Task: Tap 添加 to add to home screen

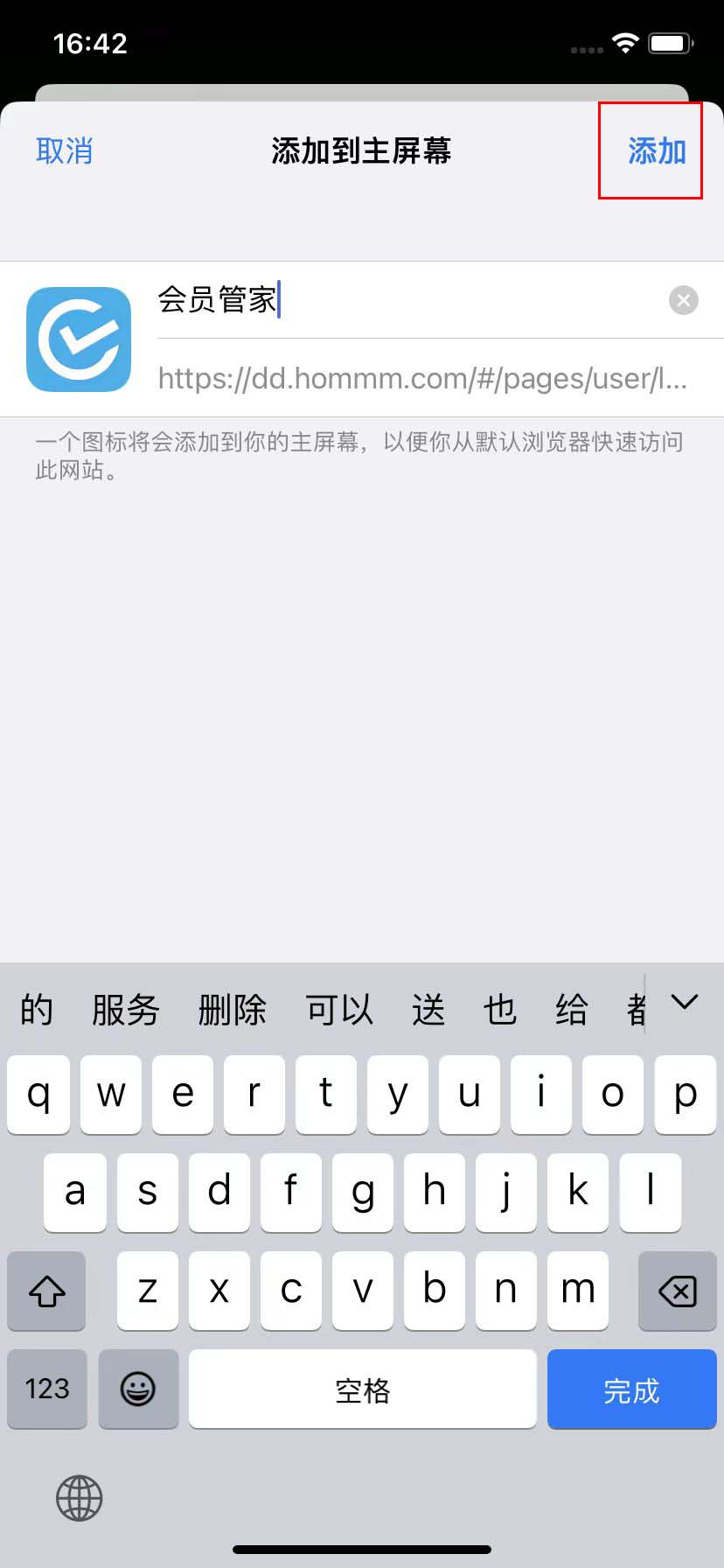Action: [656, 151]
